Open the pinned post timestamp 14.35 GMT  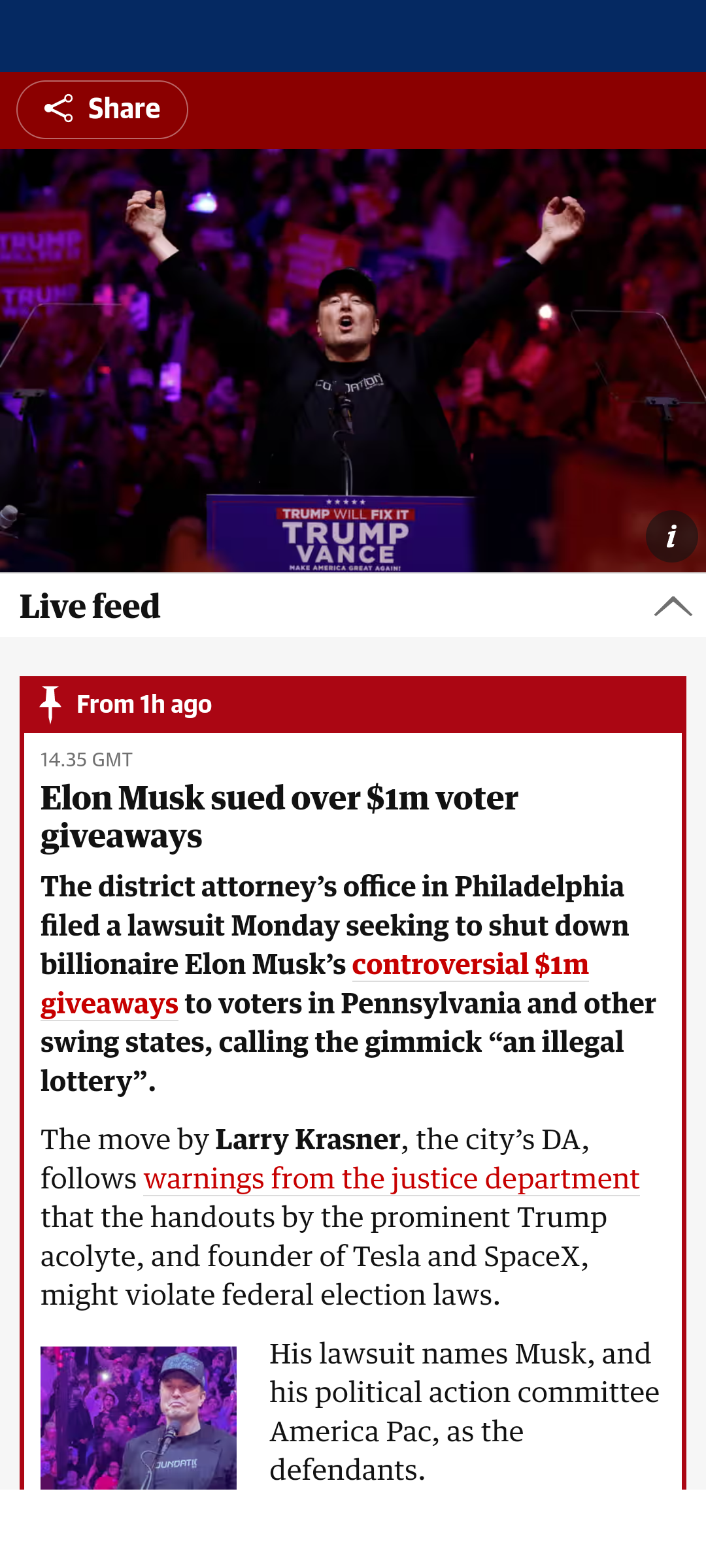coord(86,760)
